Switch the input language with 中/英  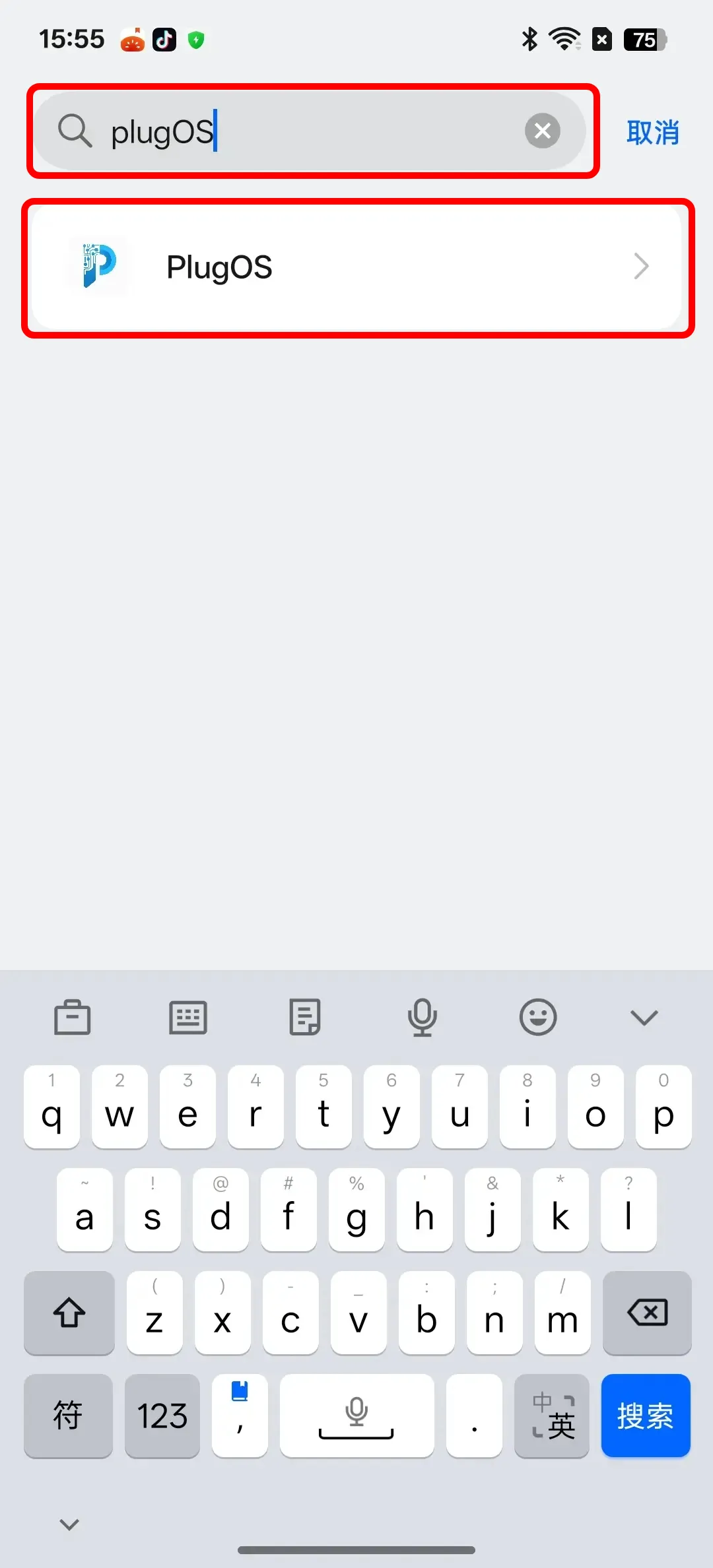[552, 1416]
